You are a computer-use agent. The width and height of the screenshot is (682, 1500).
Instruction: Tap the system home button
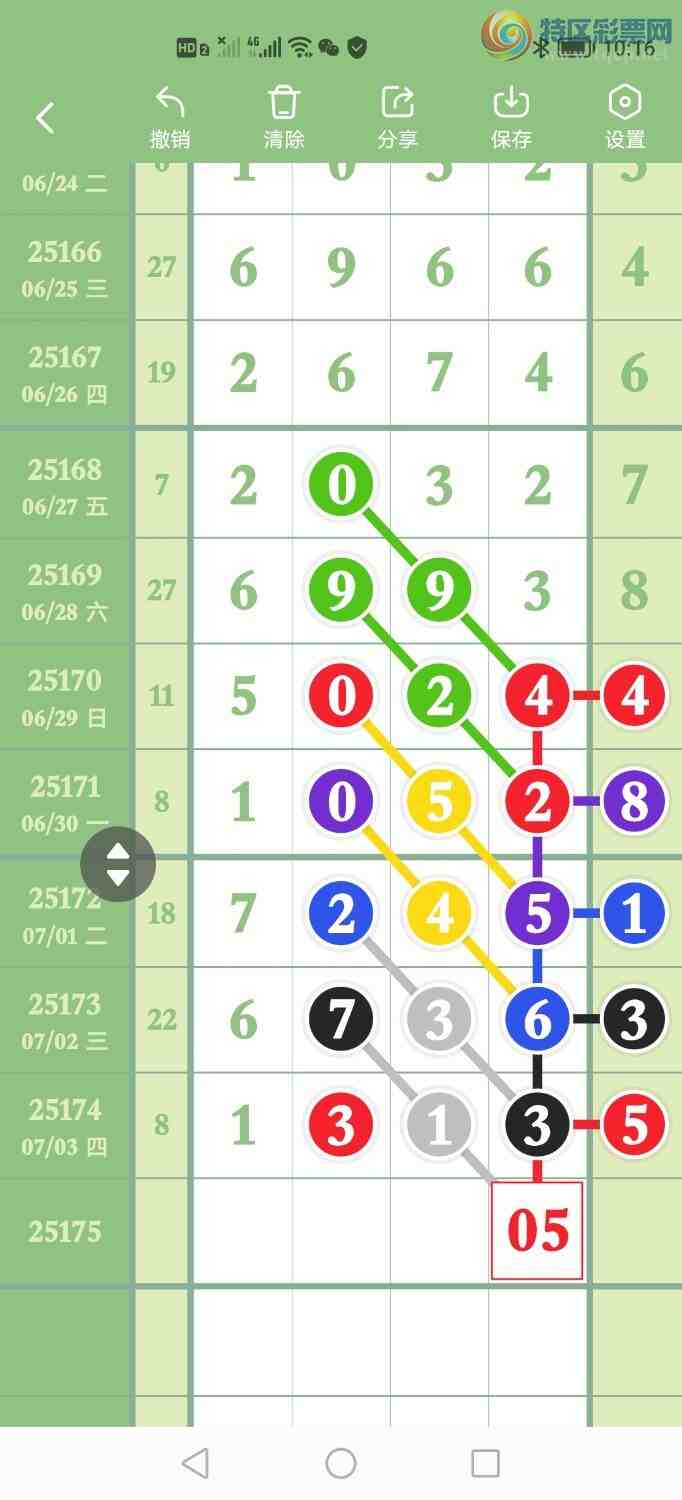pos(341,1463)
